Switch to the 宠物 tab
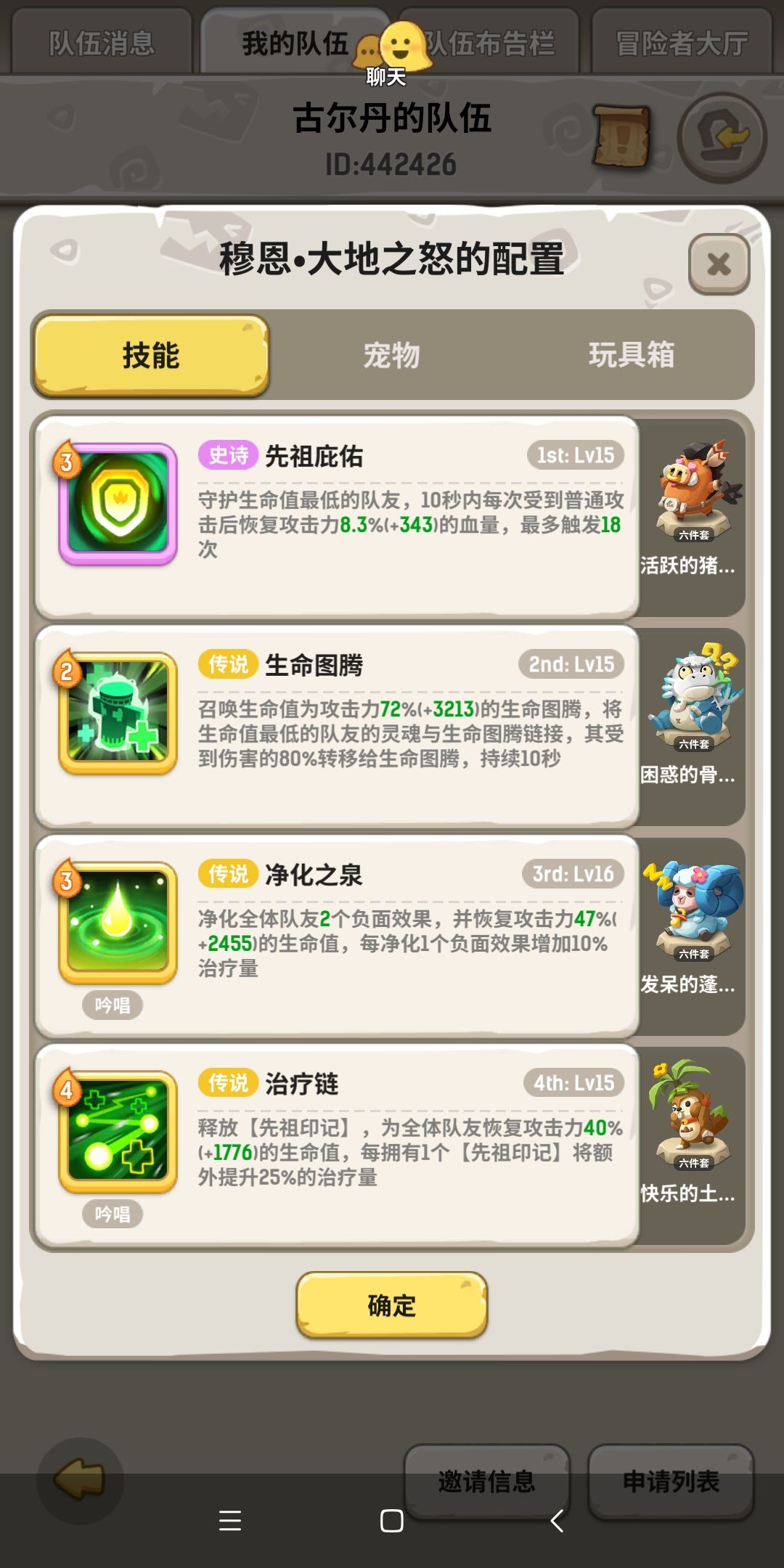Image resolution: width=784 pixels, height=1568 pixels. point(393,356)
